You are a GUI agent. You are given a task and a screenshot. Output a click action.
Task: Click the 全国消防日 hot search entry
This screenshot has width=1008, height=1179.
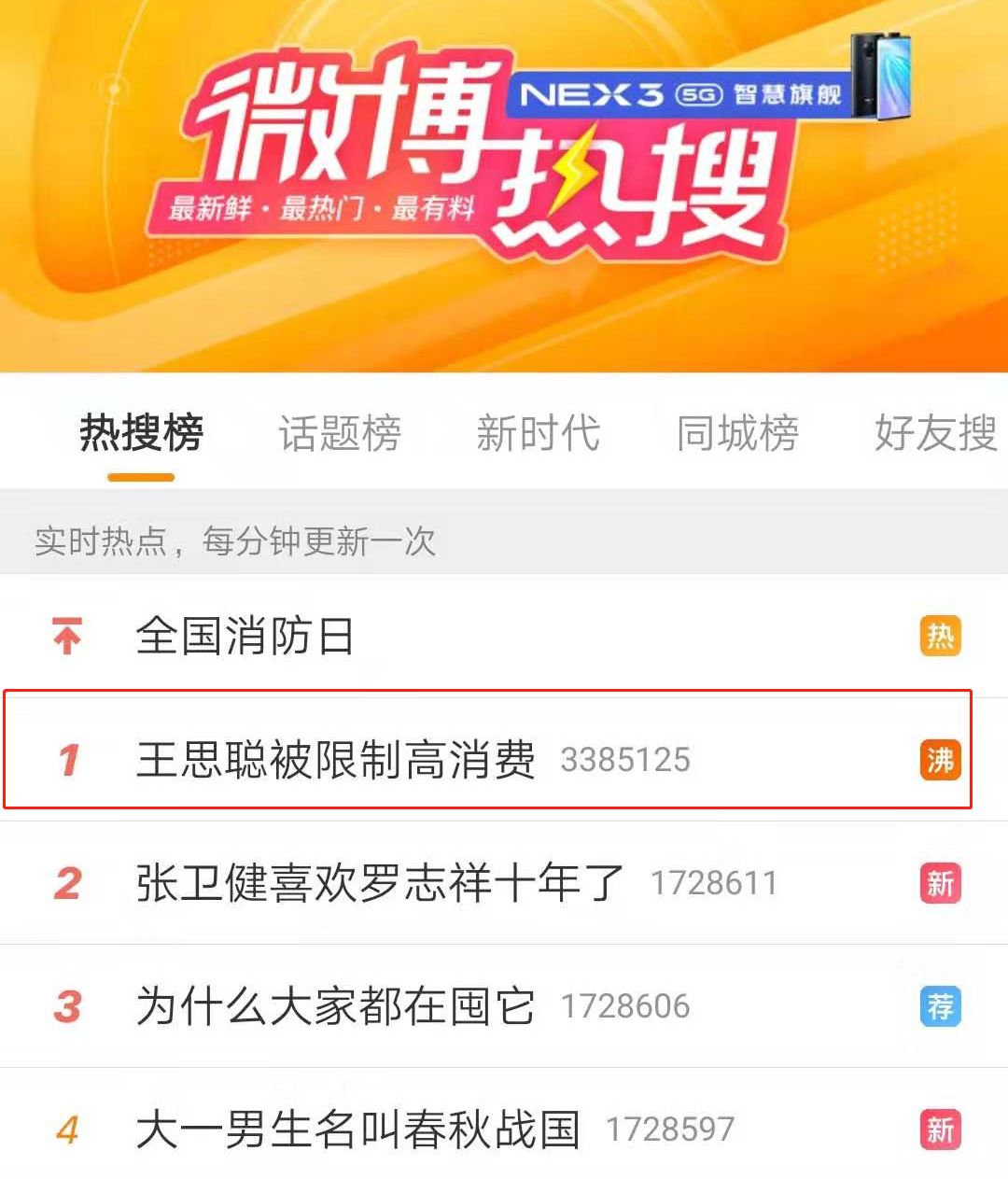(243, 636)
